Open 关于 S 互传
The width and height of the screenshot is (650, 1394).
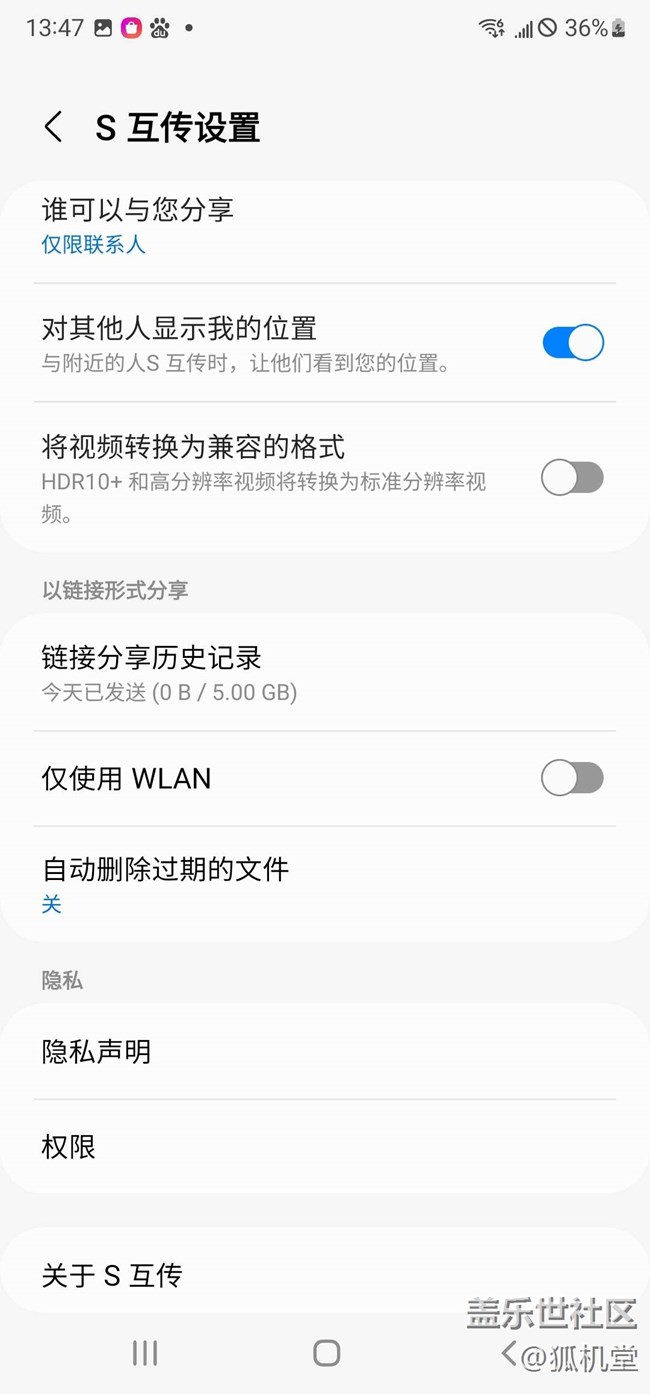(x=325, y=1275)
